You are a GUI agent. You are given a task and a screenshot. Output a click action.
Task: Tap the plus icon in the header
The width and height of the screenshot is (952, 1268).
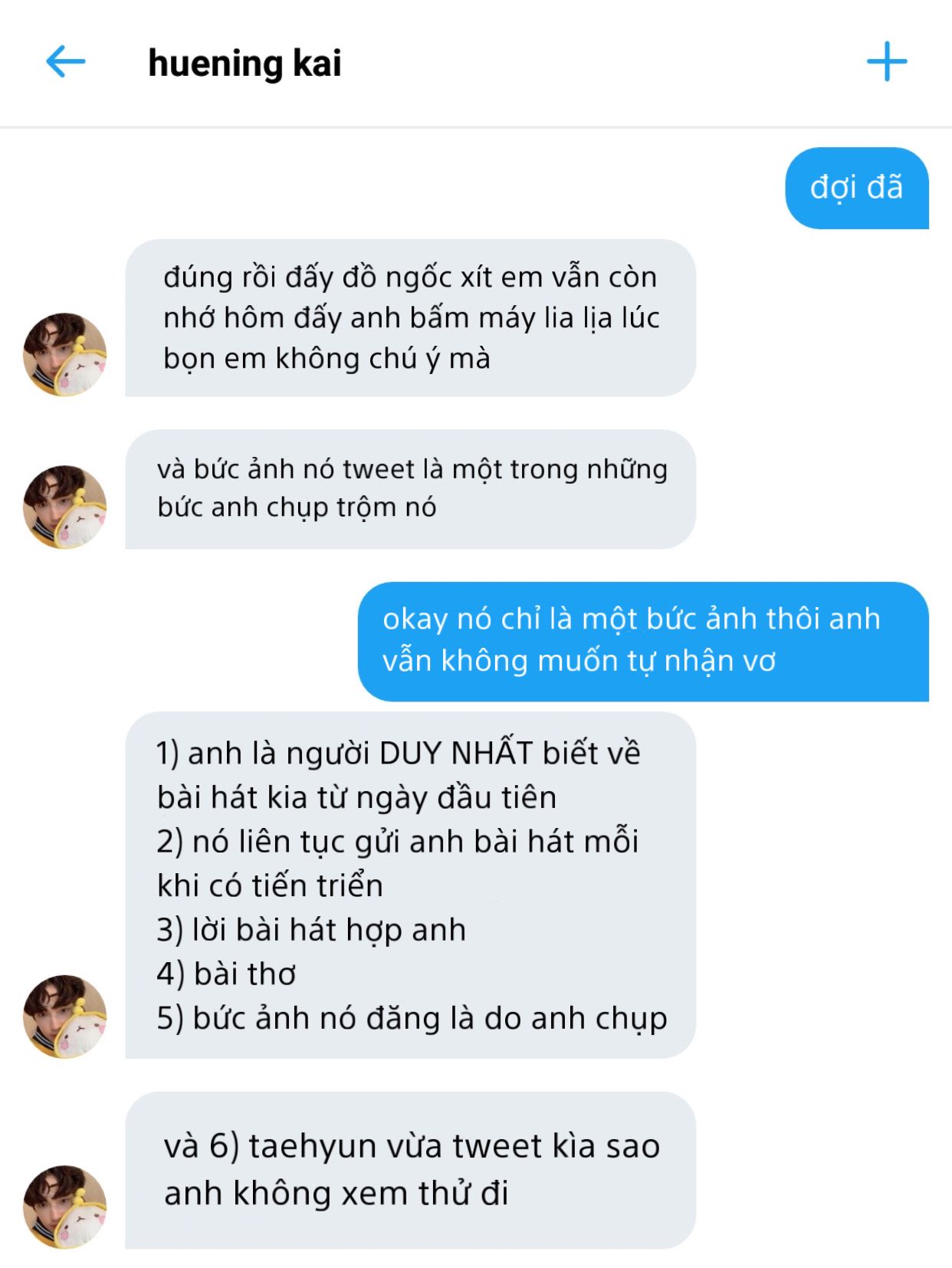886,62
